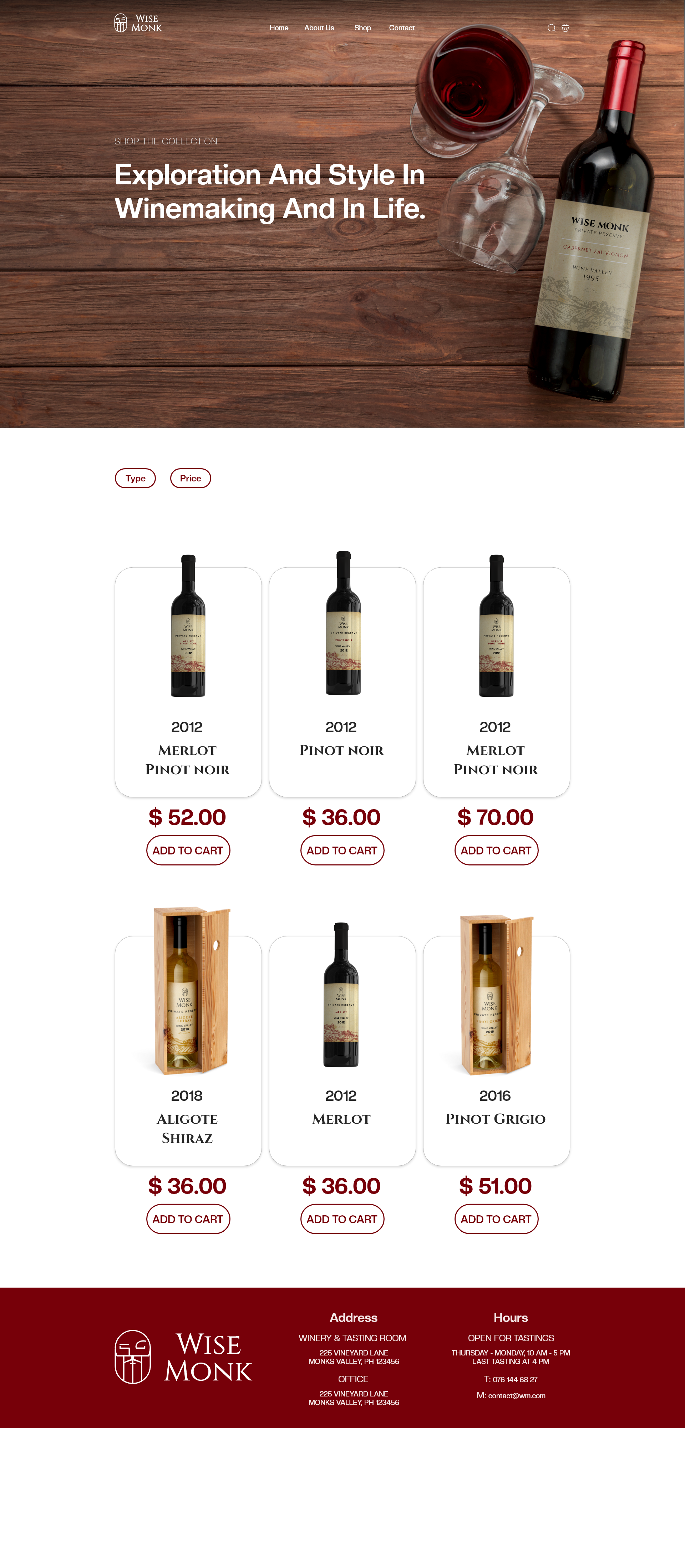The image size is (685, 1568).
Task: Add the $70.00 Merlot Pinot Noir to cart
Action: click(496, 851)
